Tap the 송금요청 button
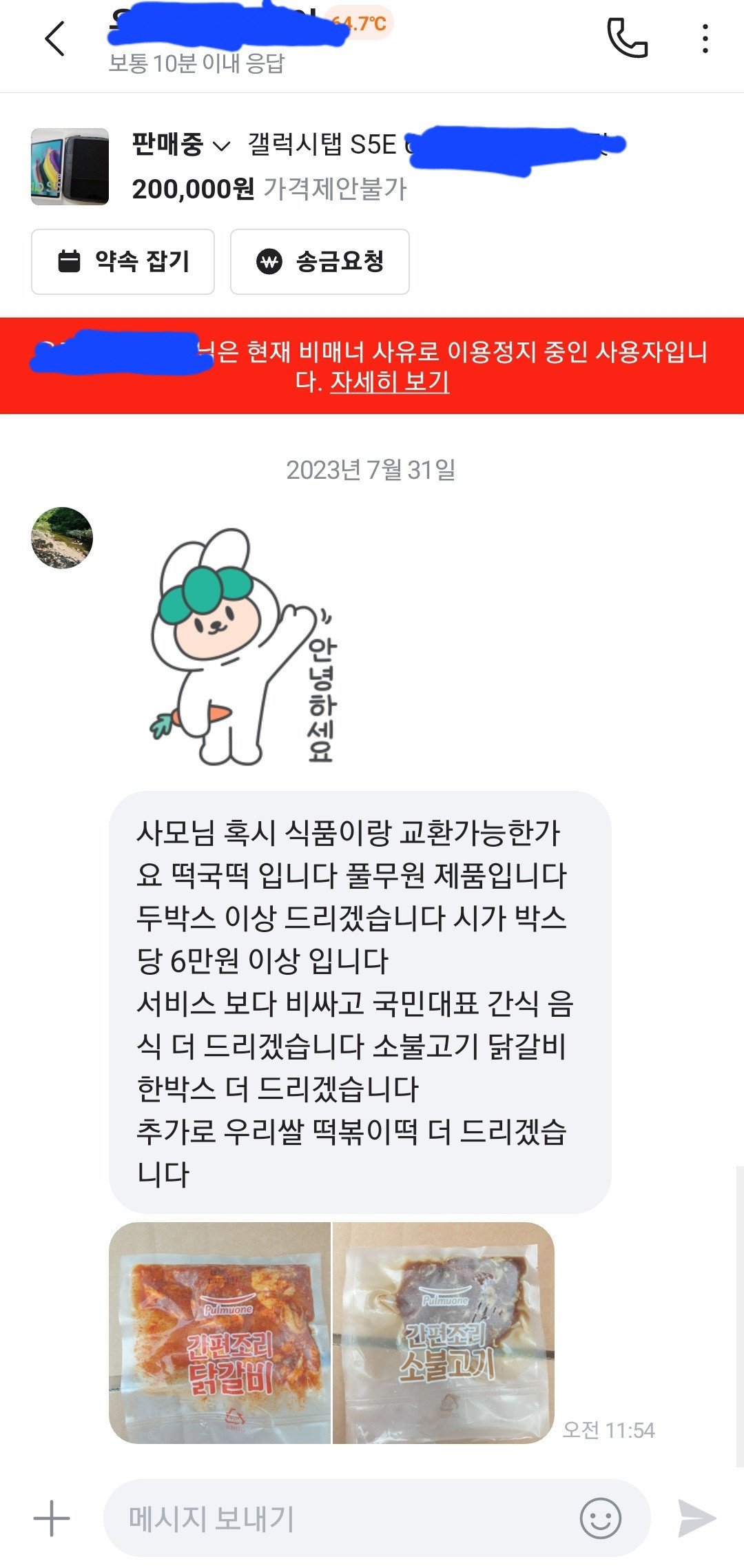The height and width of the screenshot is (1568, 744). coord(320,262)
